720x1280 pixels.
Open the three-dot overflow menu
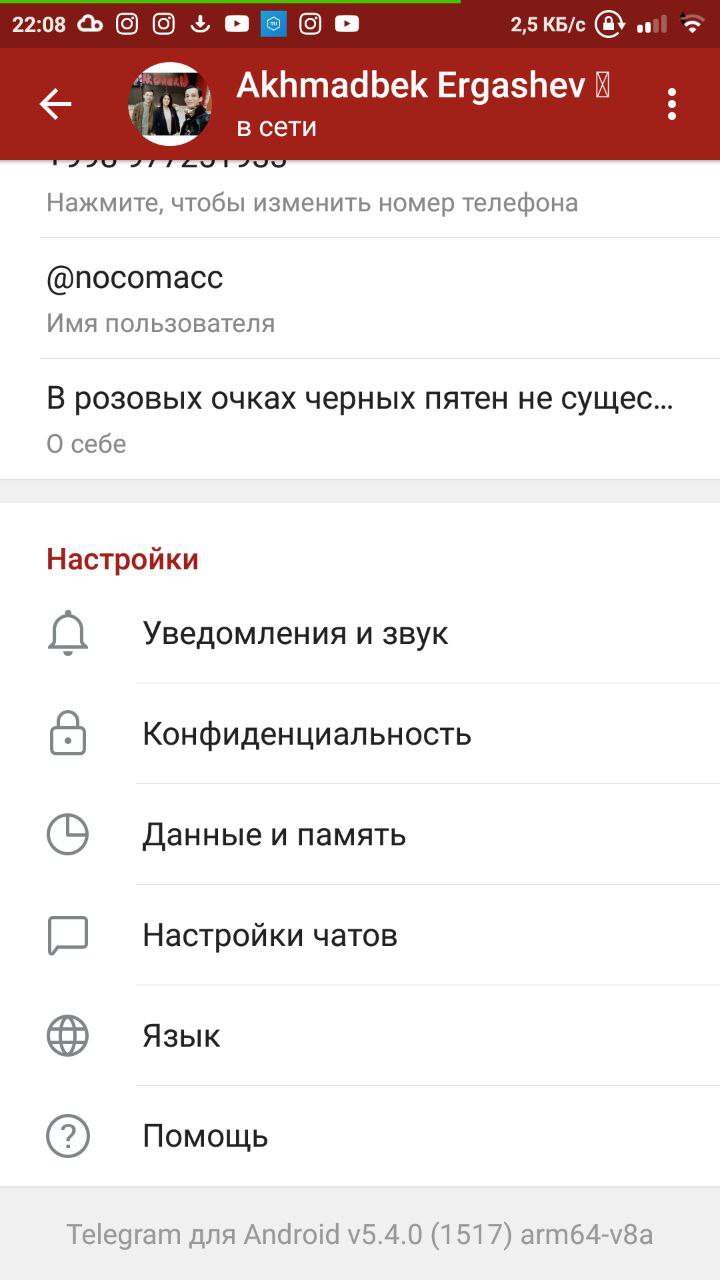[671, 104]
